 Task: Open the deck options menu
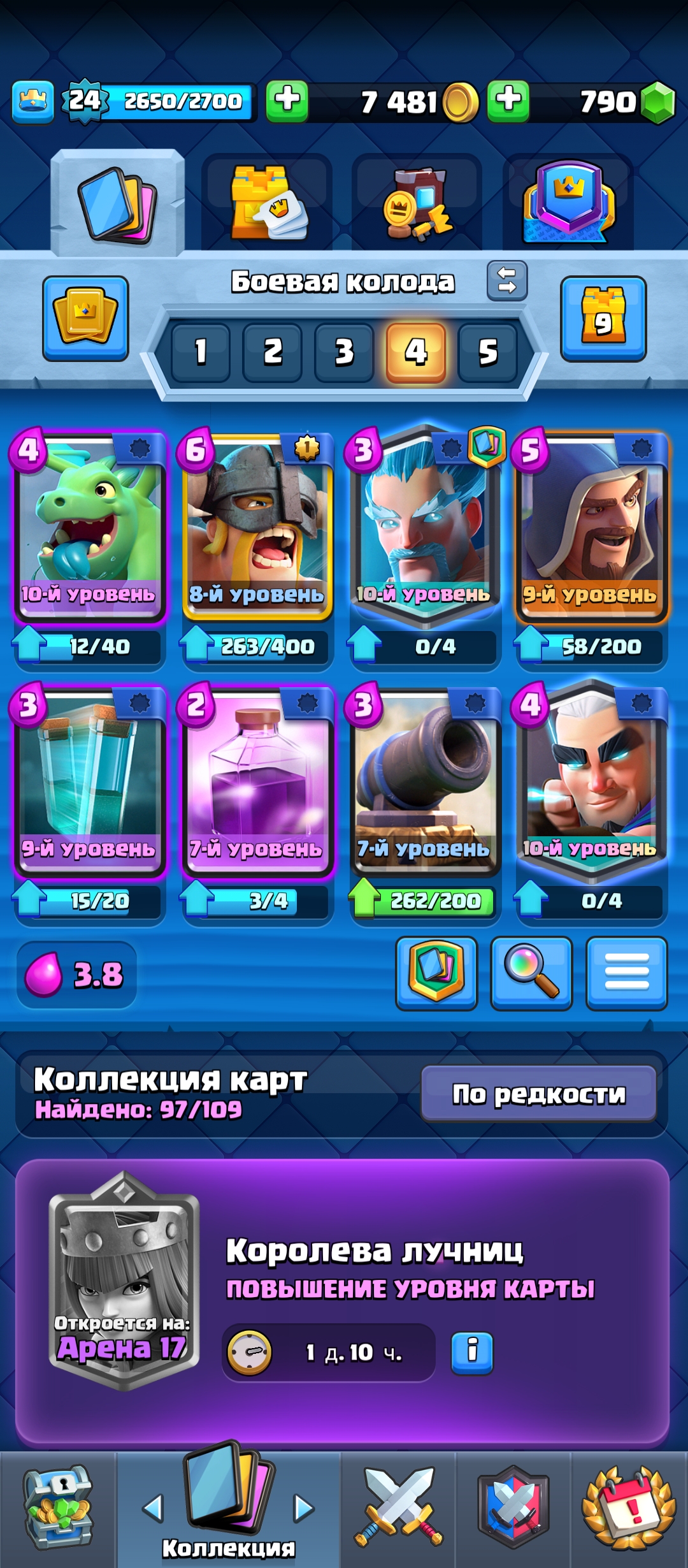[x=626, y=973]
